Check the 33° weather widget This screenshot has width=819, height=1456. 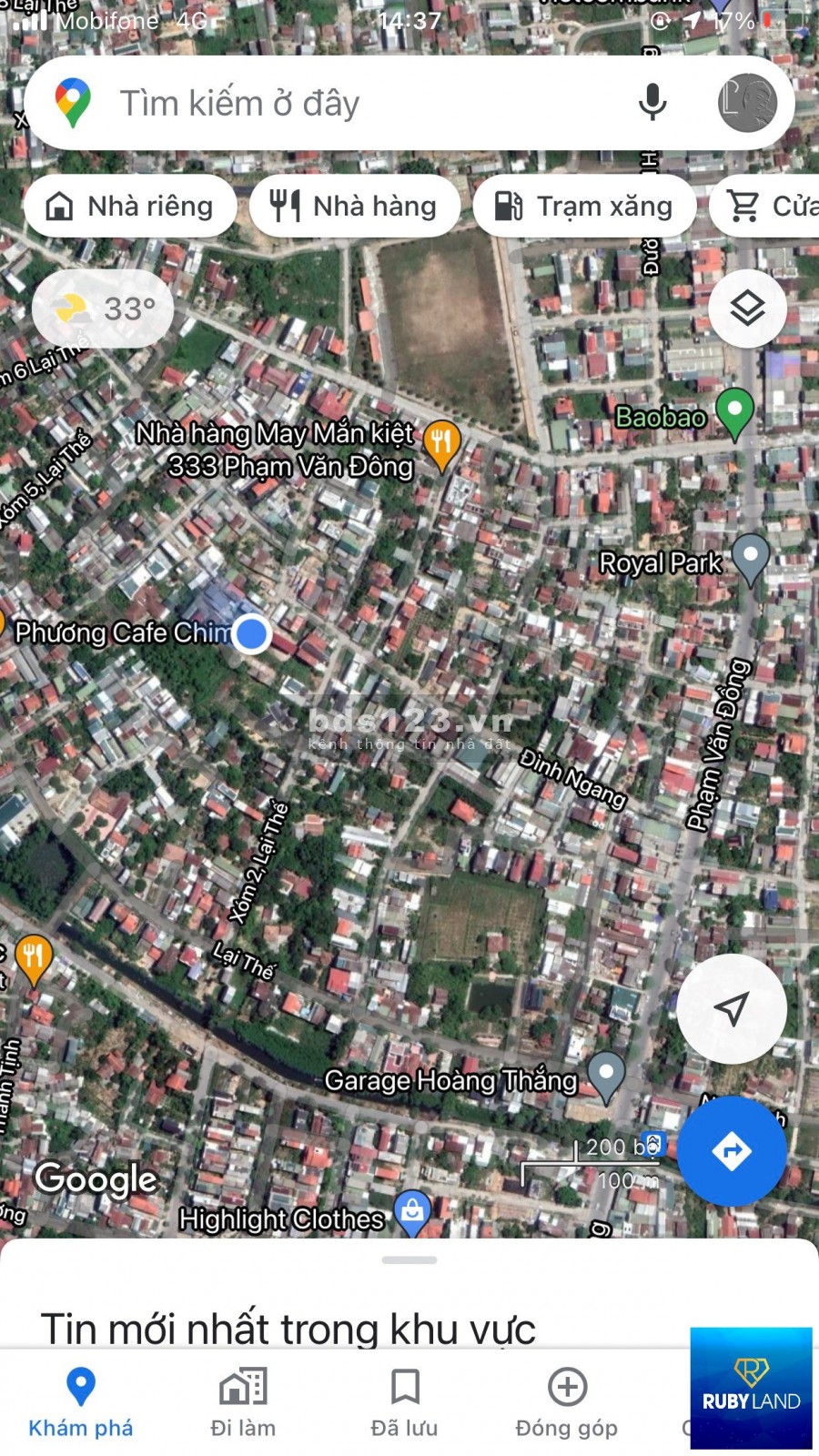pyautogui.click(x=103, y=309)
